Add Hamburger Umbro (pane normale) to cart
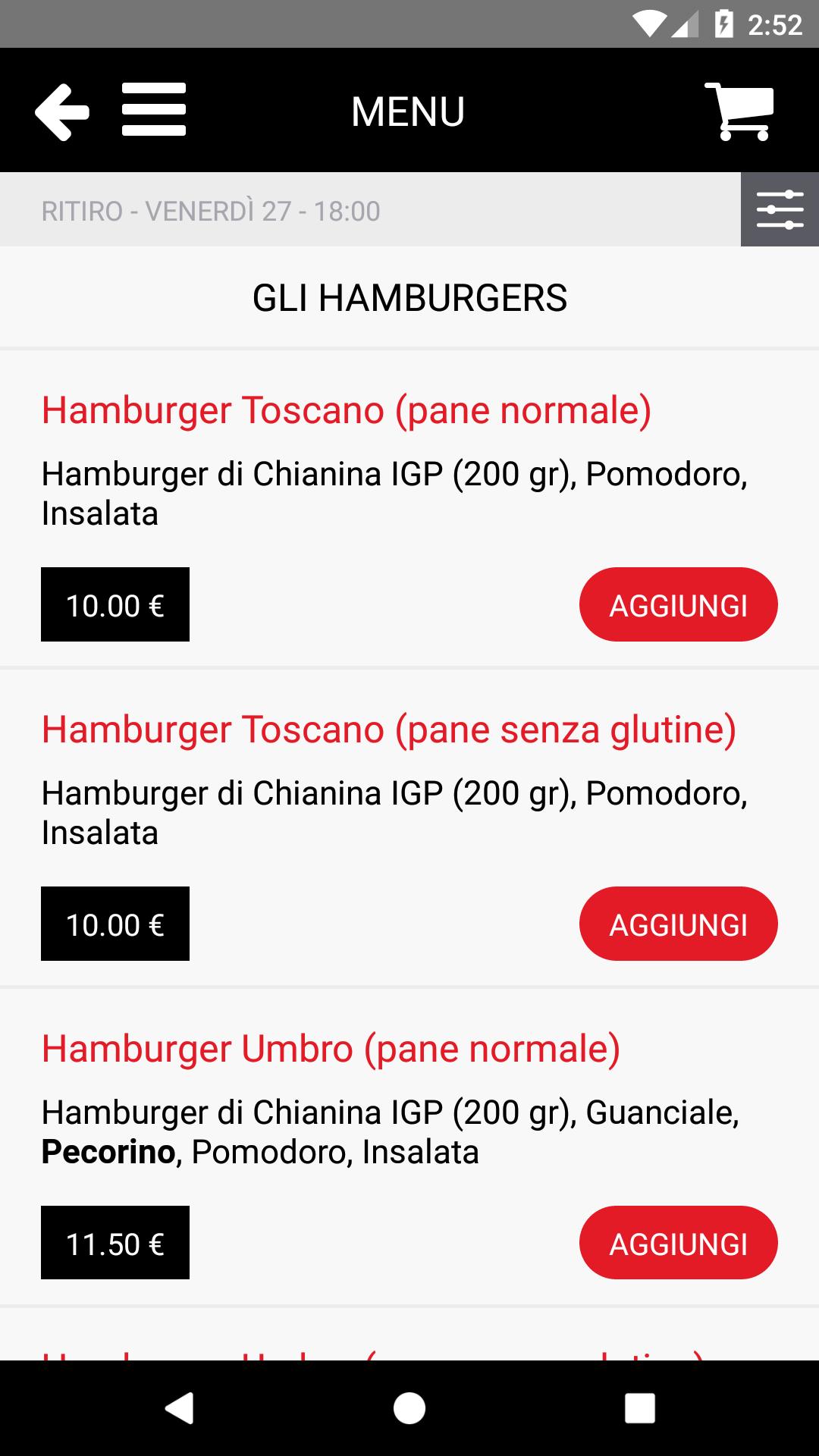 coord(679,1243)
